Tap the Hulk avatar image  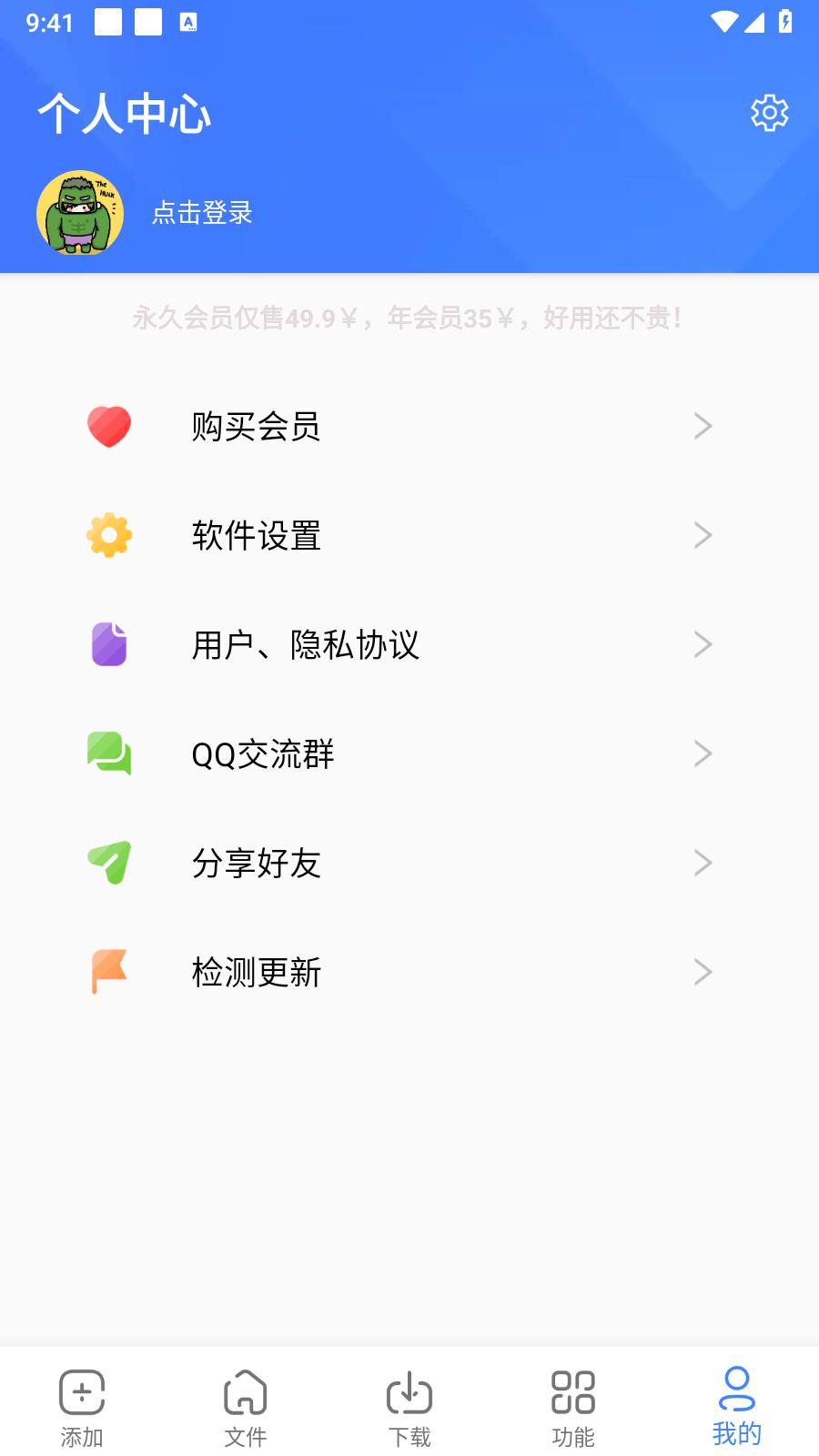[x=81, y=211]
